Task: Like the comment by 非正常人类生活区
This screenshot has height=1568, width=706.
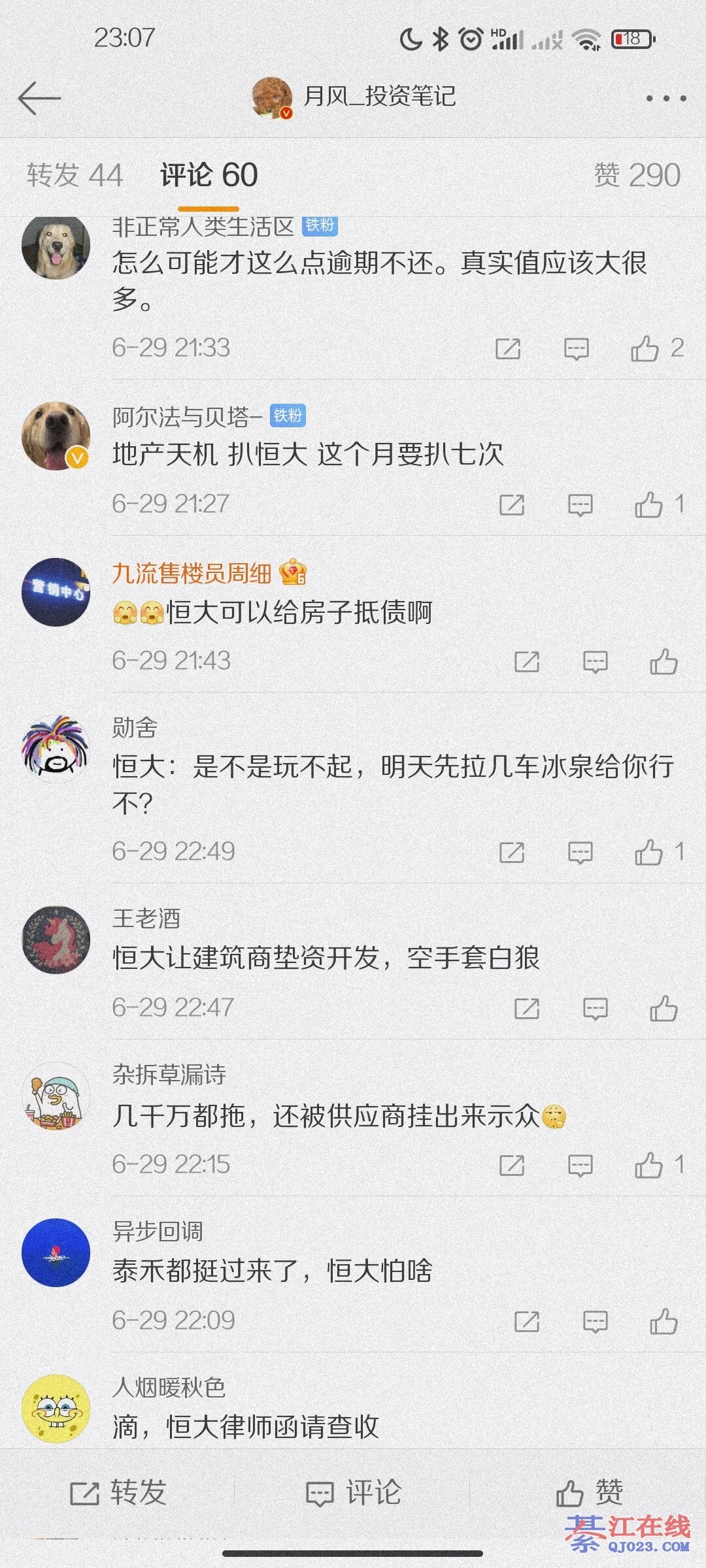Action: [645, 348]
